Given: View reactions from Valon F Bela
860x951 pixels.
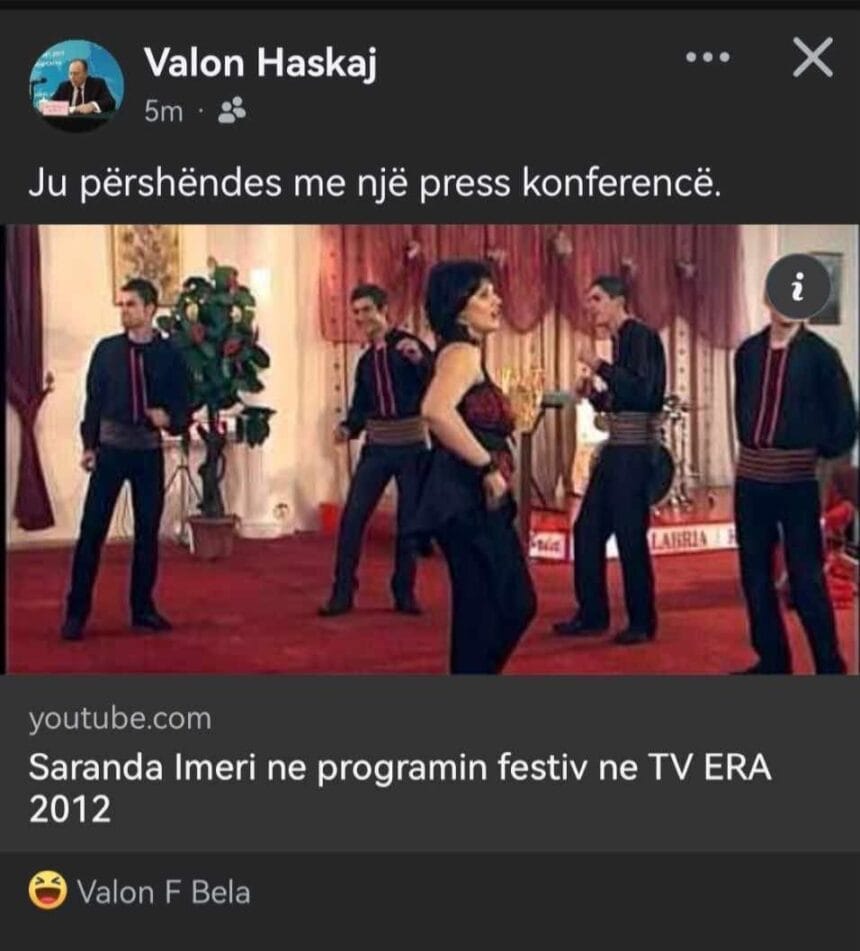Looking at the screenshot, I should pyautogui.click(x=140, y=891).
